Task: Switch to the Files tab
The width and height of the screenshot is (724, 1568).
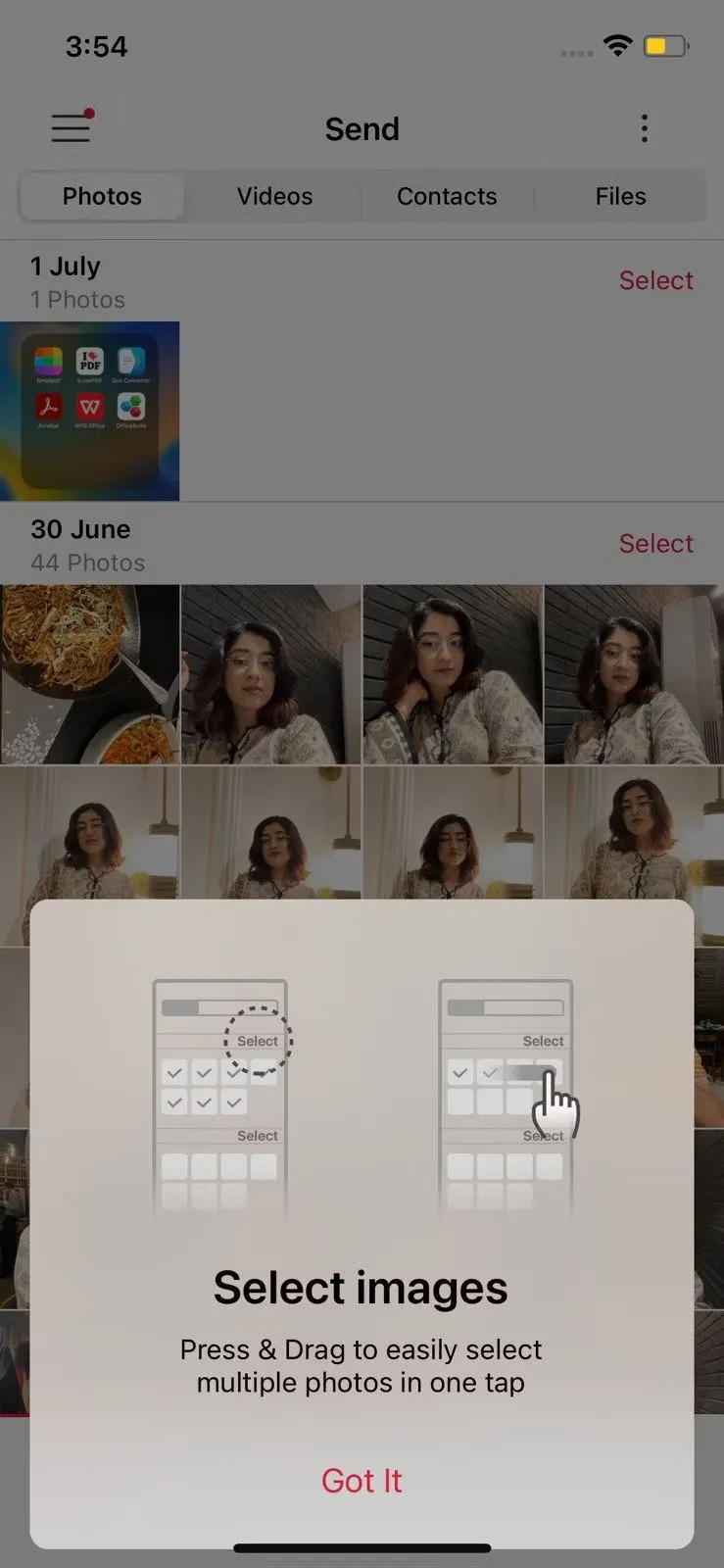Action: tap(620, 196)
